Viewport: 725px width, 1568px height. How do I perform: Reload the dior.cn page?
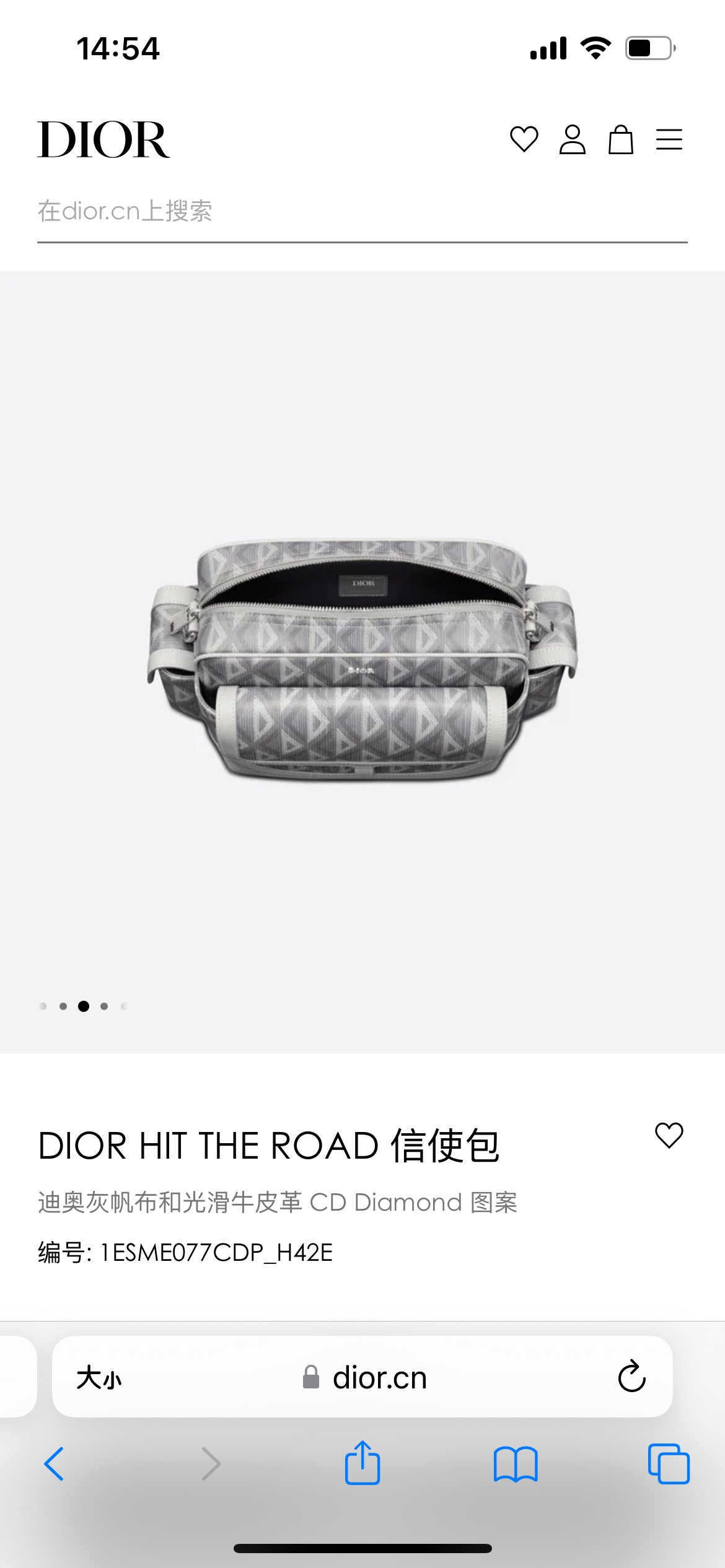(631, 1377)
